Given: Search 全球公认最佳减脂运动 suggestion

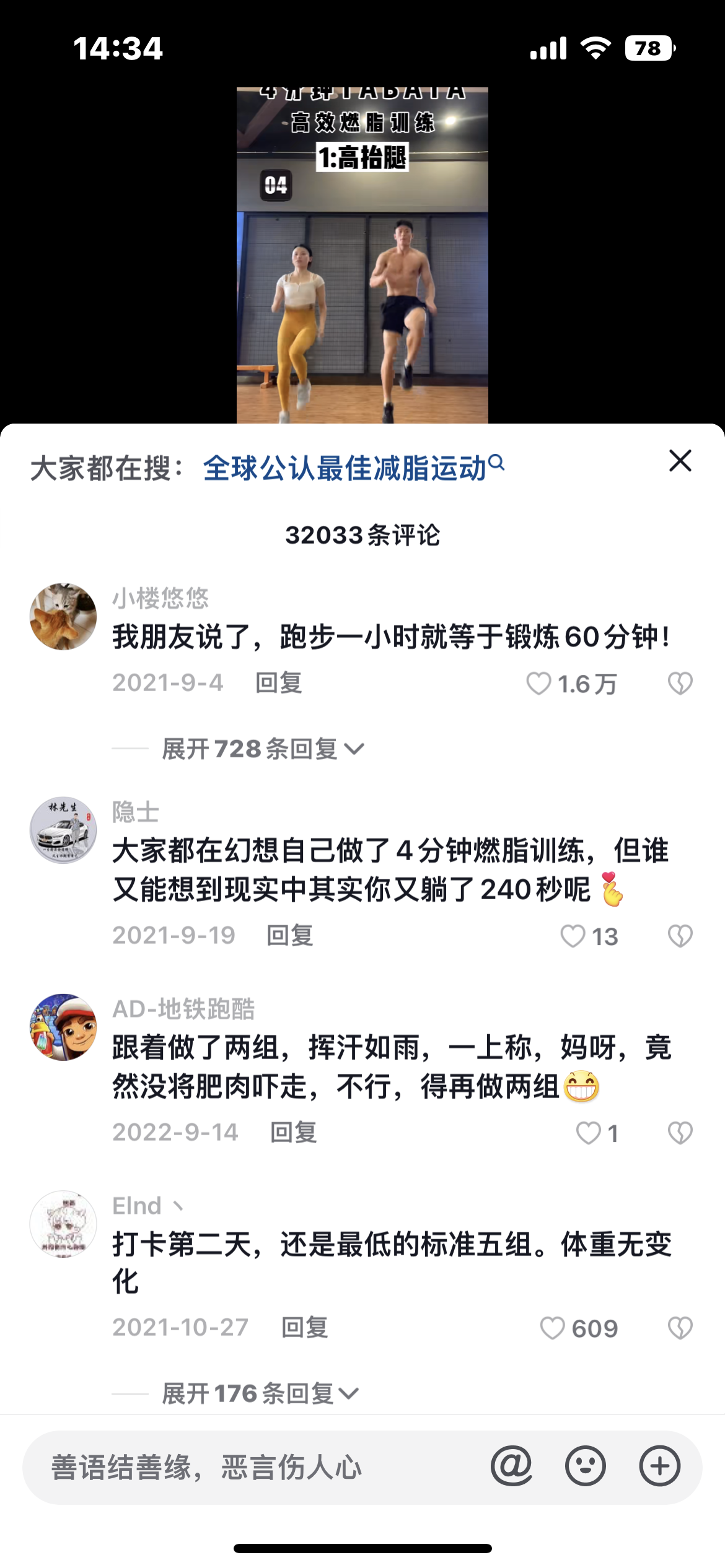Looking at the screenshot, I should coord(353,468).
